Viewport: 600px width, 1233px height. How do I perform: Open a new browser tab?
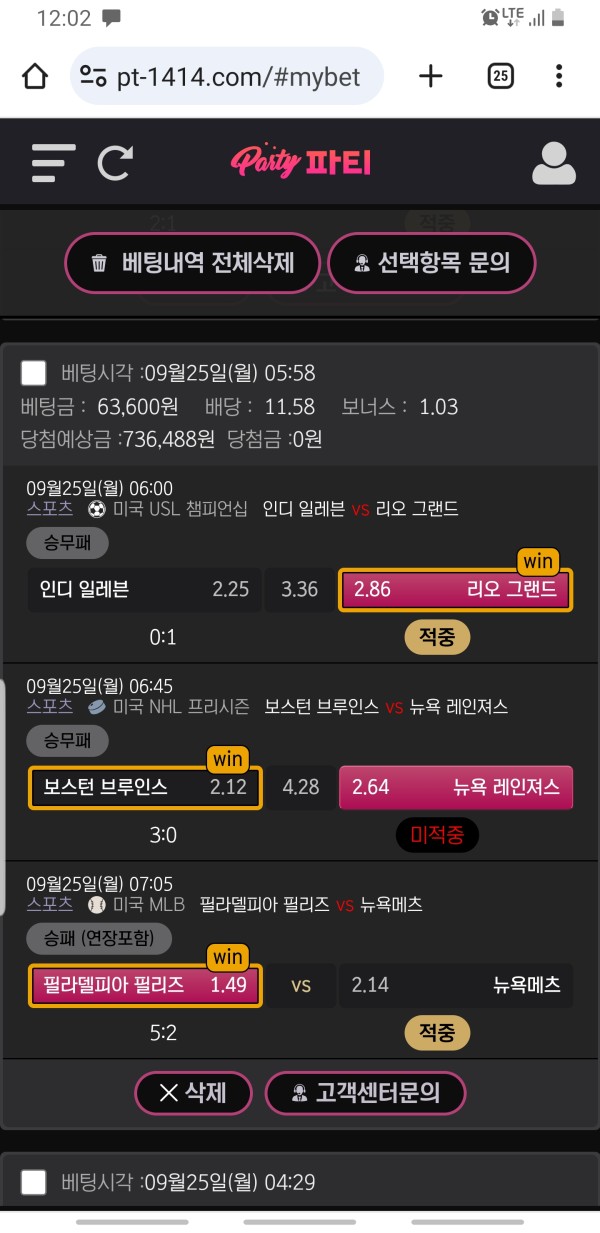click(x=430, y=76)
